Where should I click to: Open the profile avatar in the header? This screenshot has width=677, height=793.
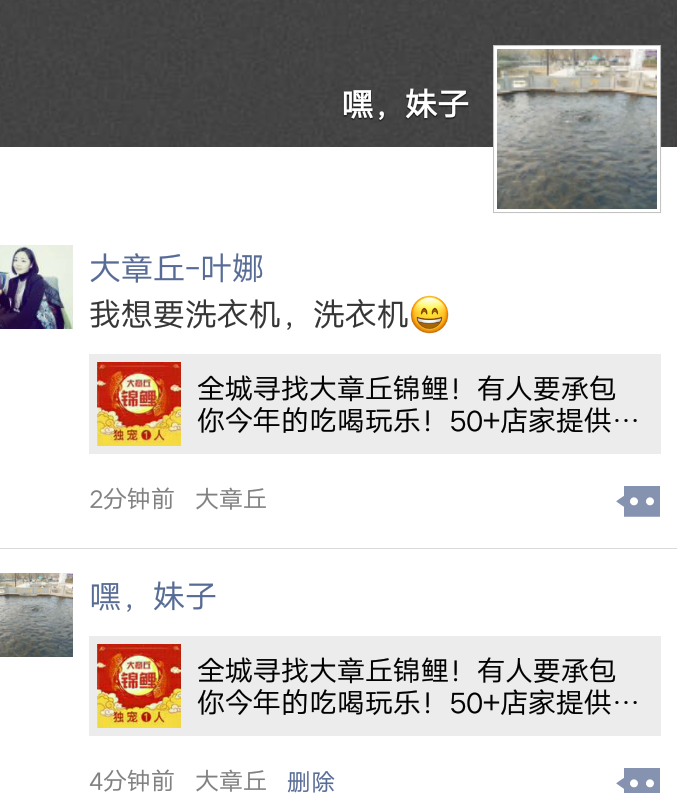[577, 129]
